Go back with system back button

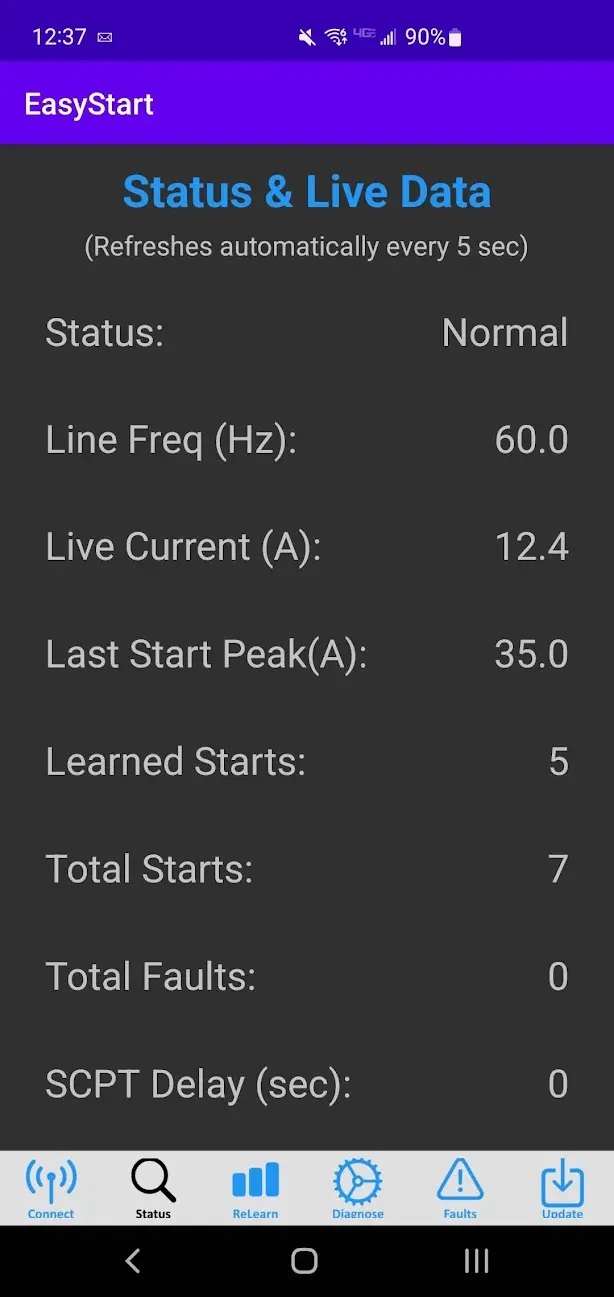pyautogui.click(x=132, y=1261)
